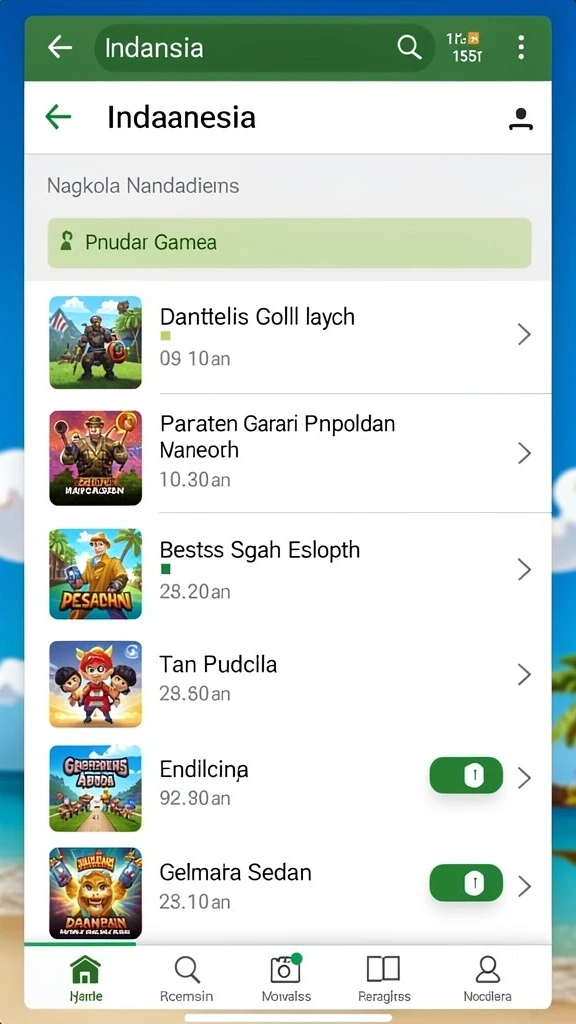Viewport: 576px width, 1024px height.
Task: Open Bestss Sgah Eslopth game
Action: [288, 569]
